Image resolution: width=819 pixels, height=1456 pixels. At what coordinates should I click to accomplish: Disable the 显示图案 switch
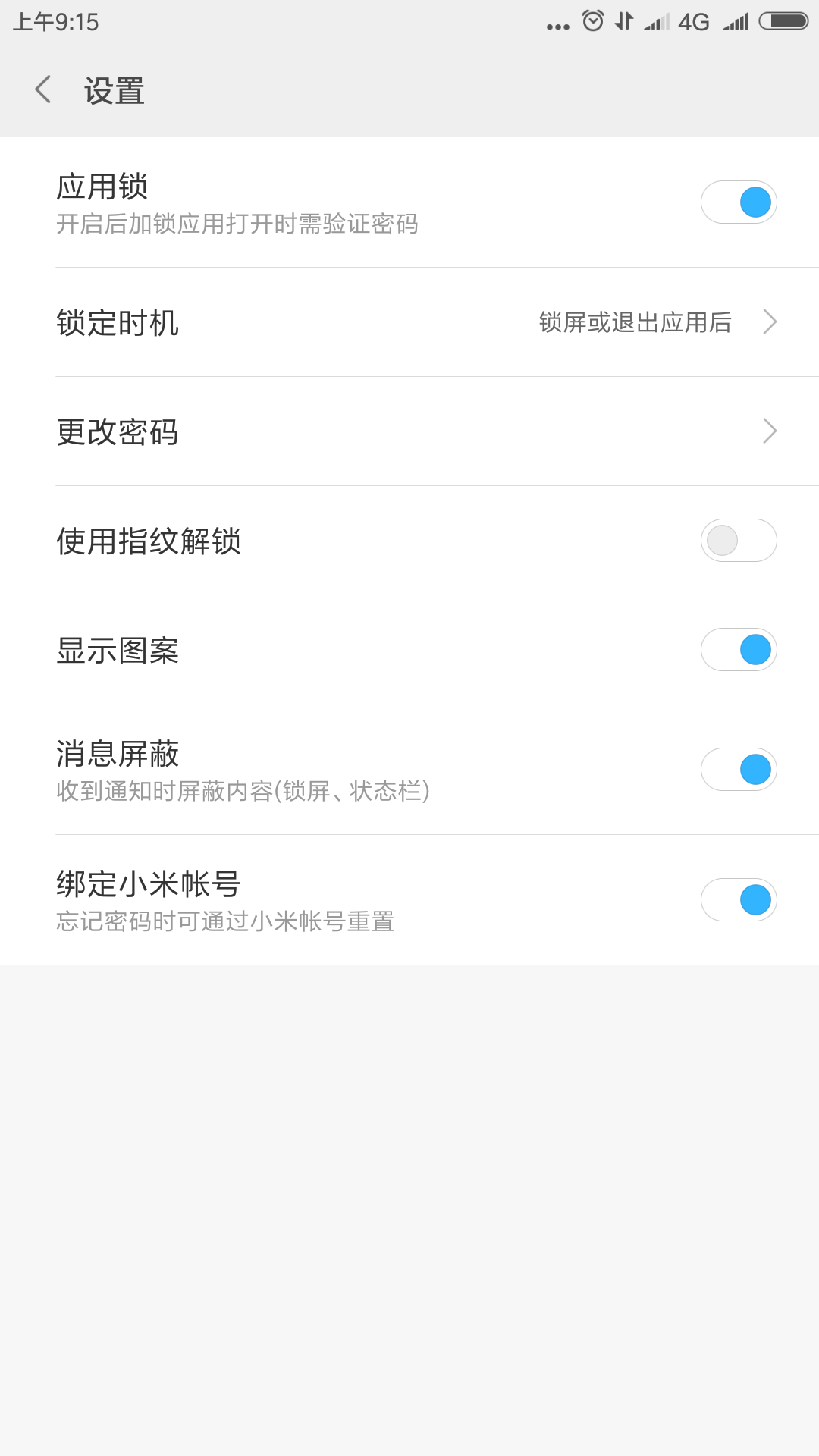[x=739, y=650]
